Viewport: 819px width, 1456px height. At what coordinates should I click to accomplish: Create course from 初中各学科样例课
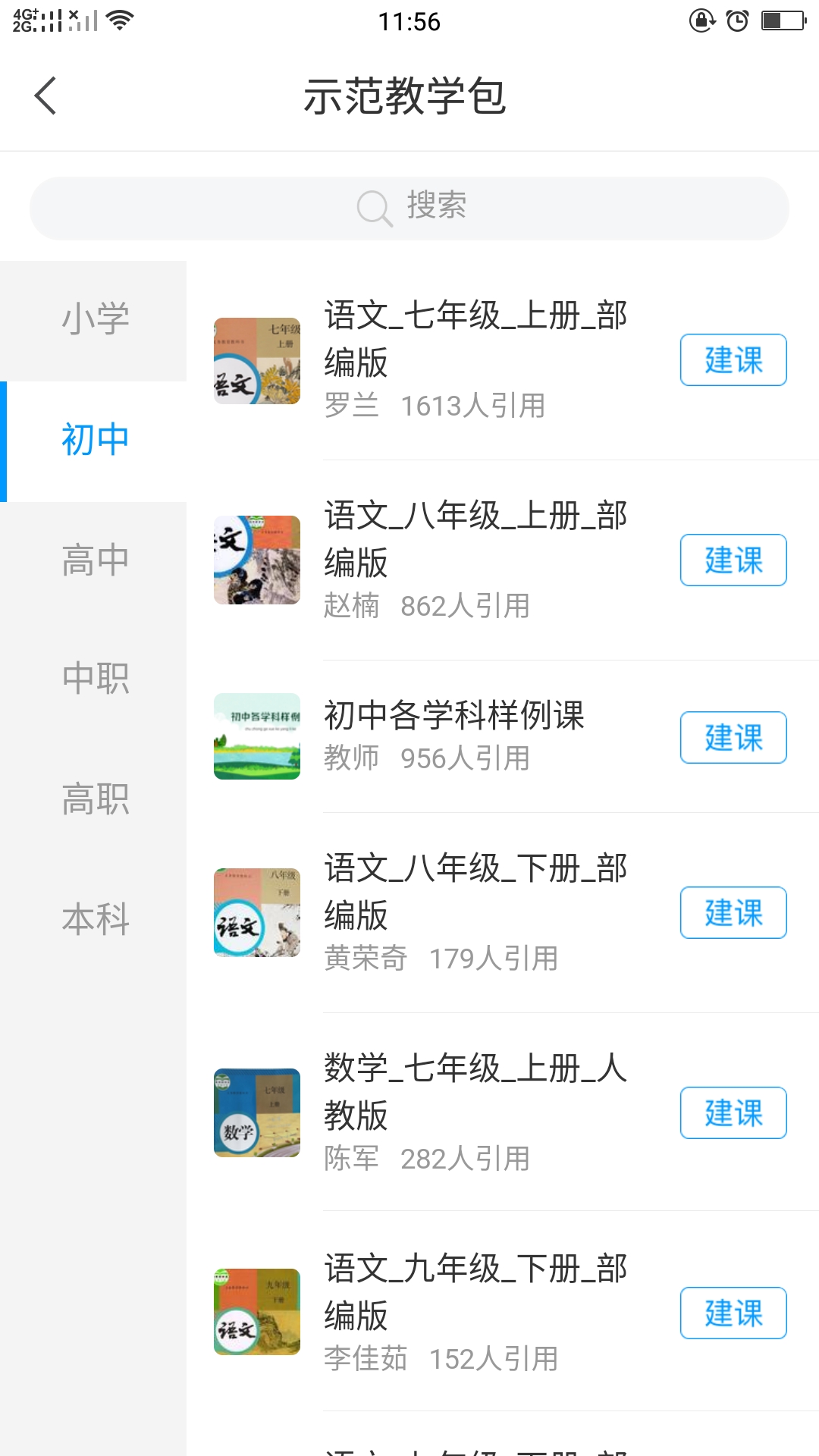tap(733, 737)
